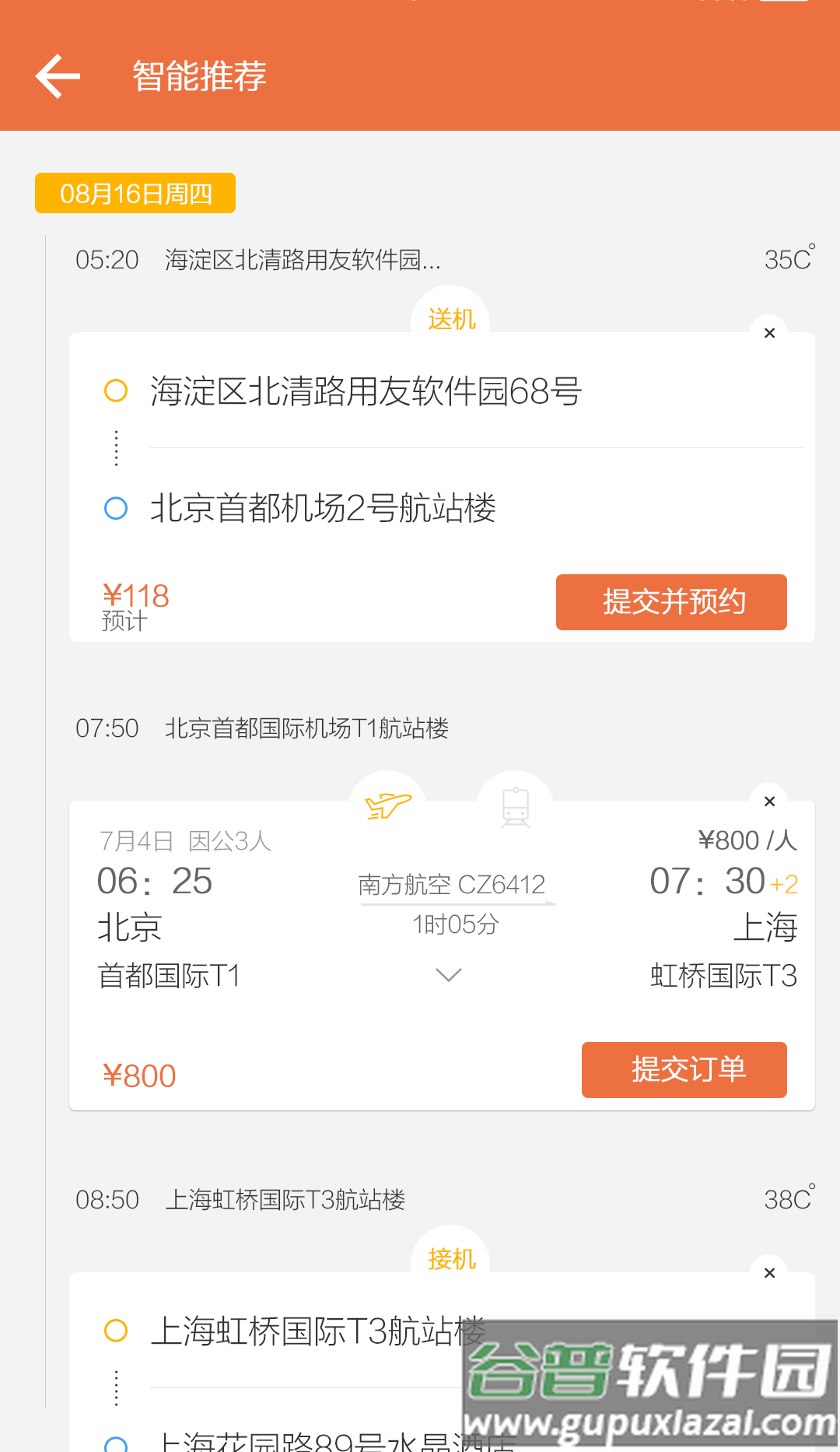
Task: Dismiss the CZ6412 flight card
Action: pos(769,801)
